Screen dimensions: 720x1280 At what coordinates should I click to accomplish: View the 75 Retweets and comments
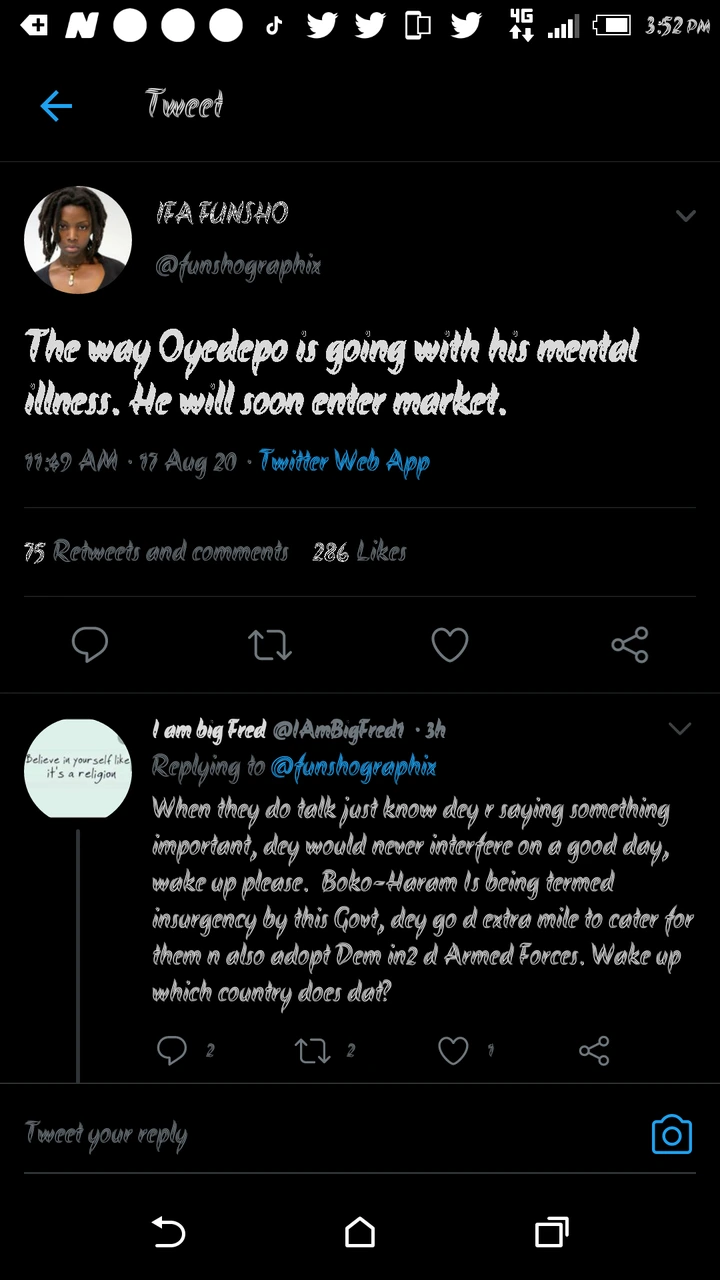coord(156,551)
